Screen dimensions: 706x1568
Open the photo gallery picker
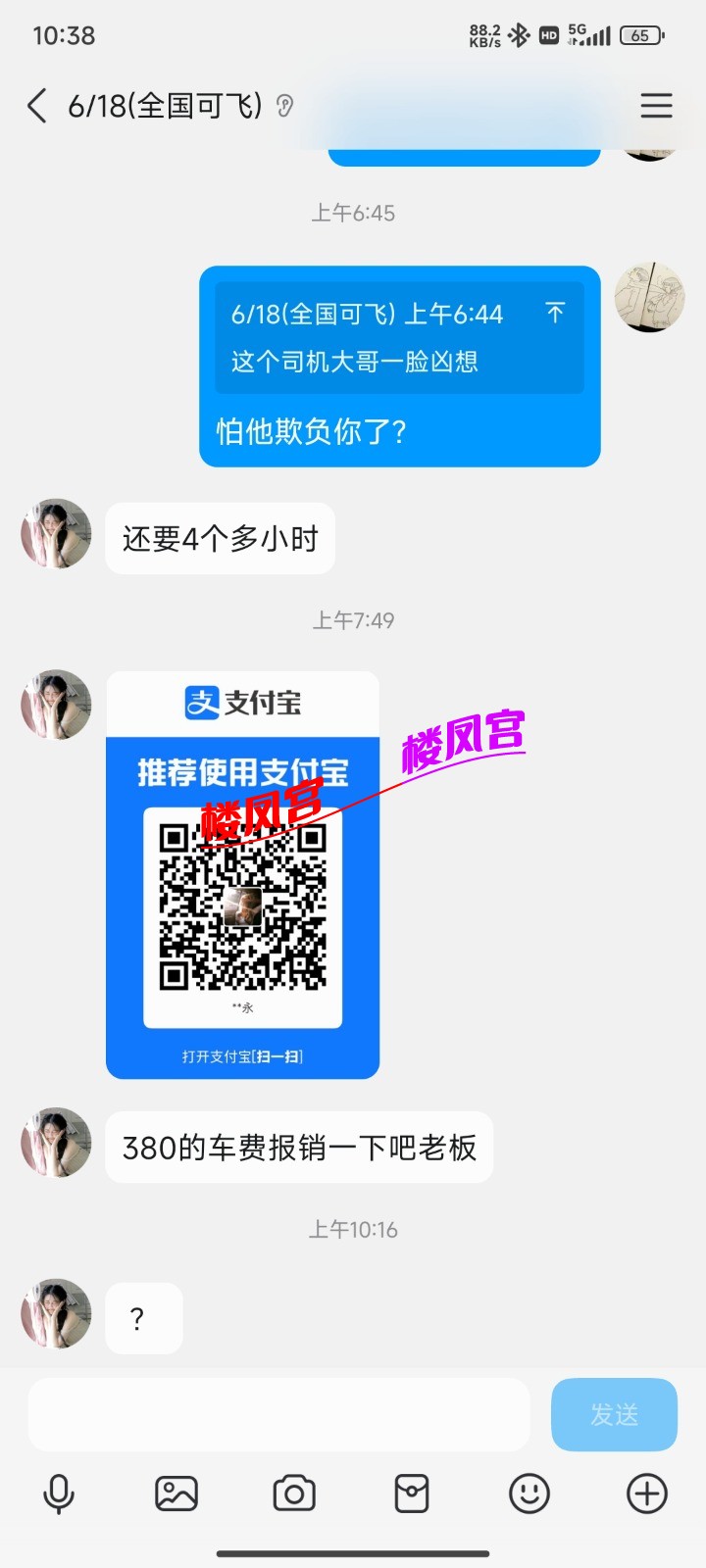(176, 1494)
